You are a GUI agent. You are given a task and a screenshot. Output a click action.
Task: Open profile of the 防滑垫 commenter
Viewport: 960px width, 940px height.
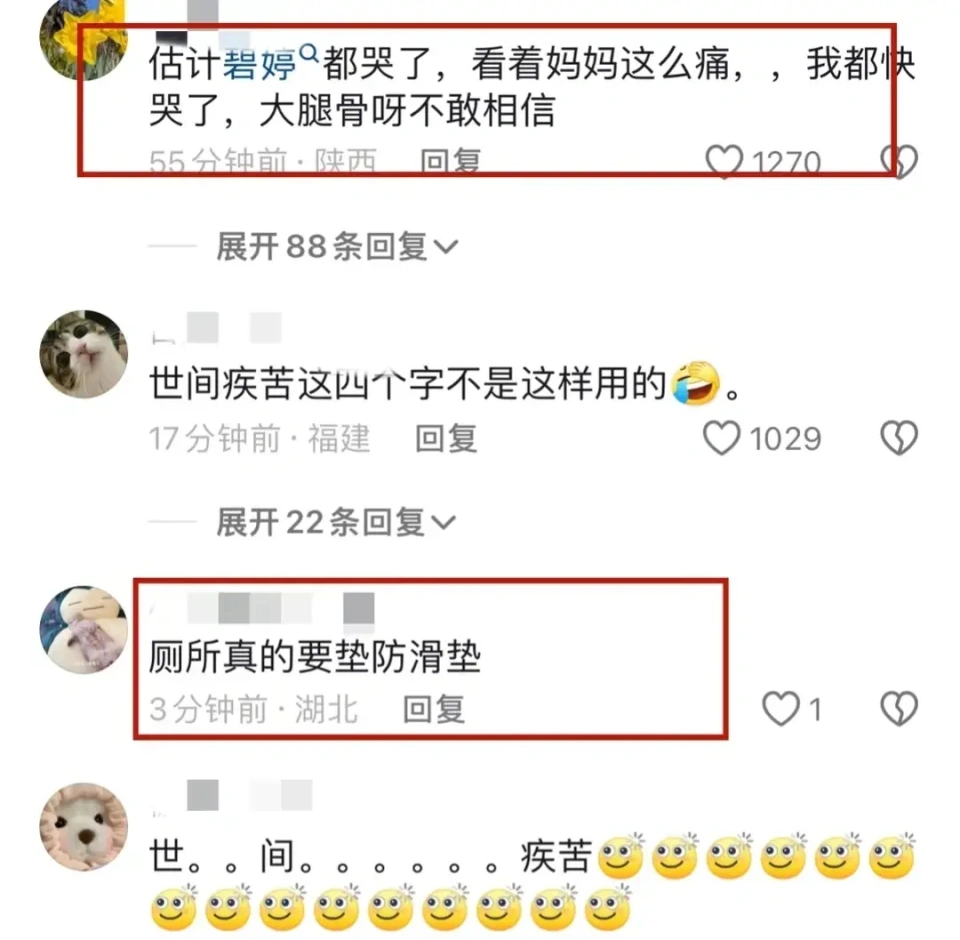point(83,631)
